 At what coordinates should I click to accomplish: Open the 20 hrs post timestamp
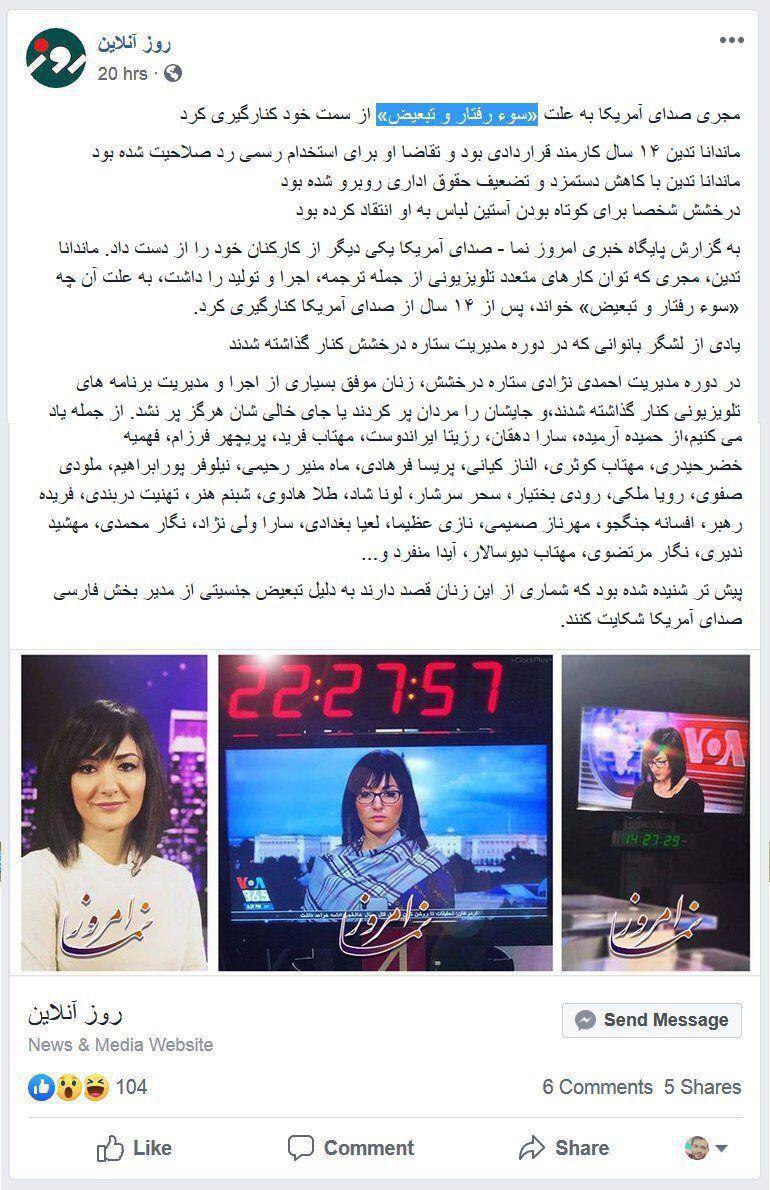click(x=124, y=73)
